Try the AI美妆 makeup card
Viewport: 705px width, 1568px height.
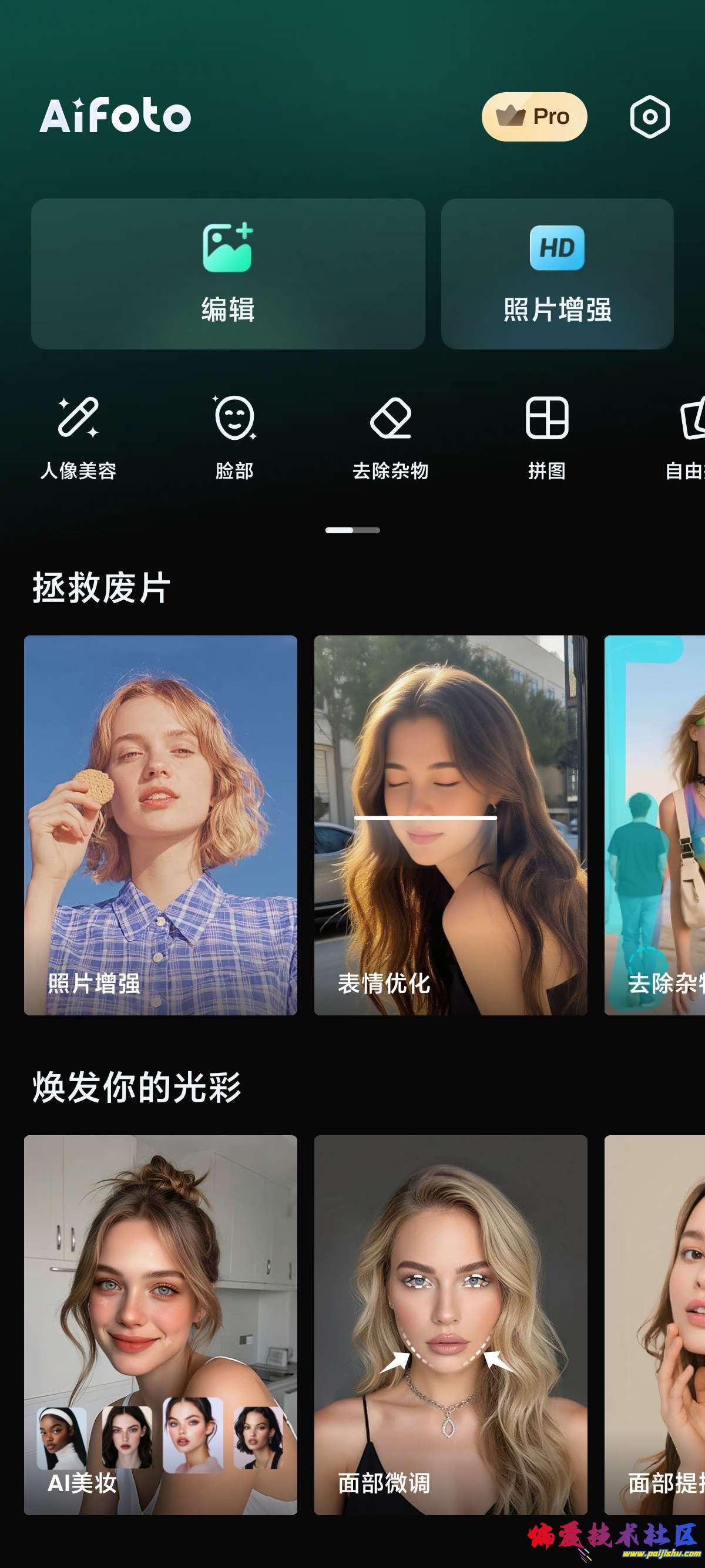[x=161, y=1324]
